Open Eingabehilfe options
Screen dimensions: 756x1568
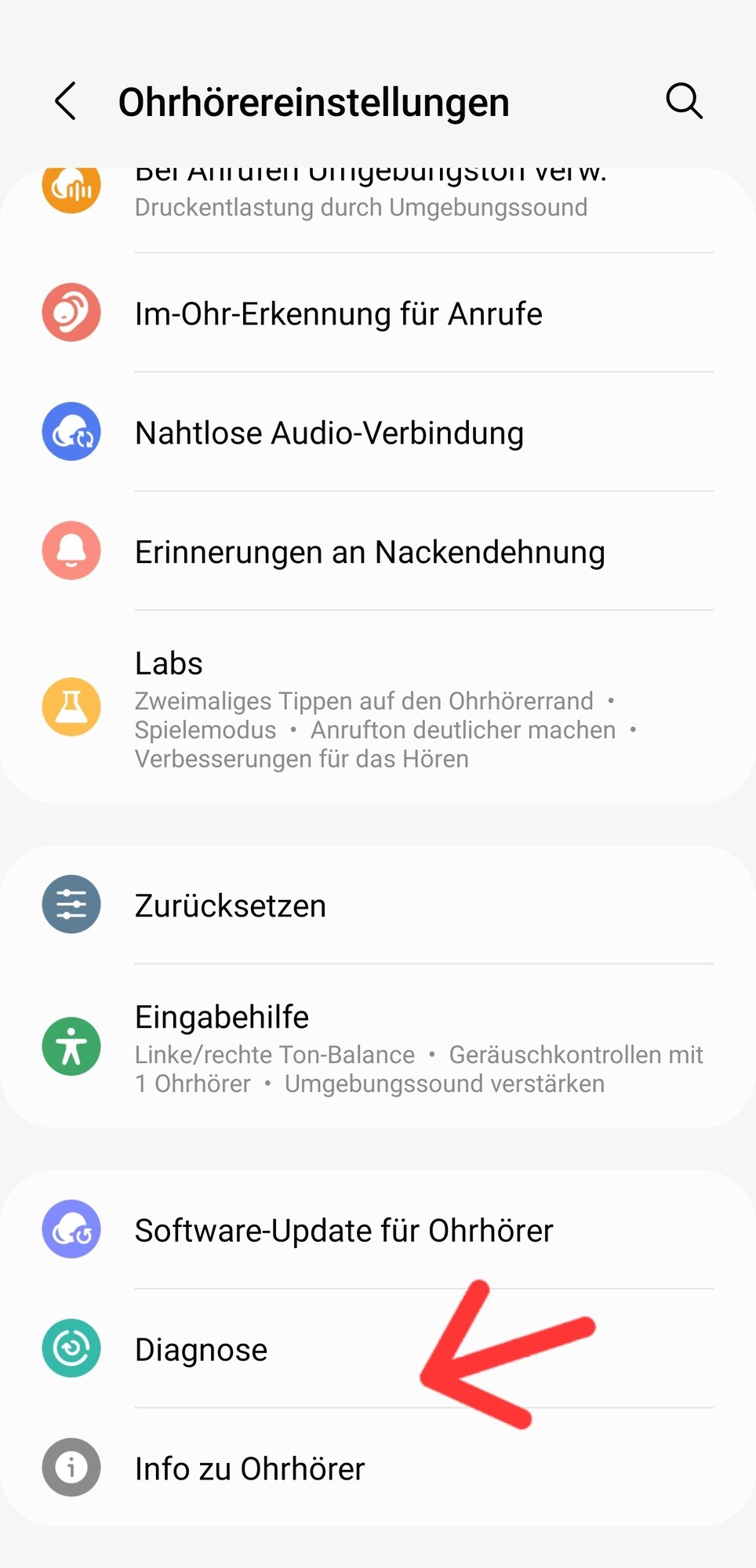tap(376, 1047)
